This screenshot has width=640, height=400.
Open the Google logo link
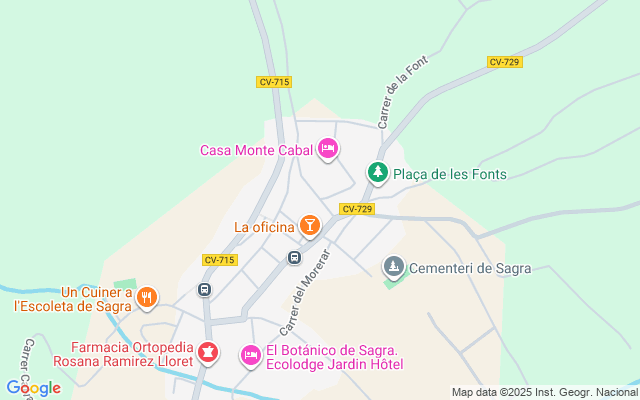[33, 388]
